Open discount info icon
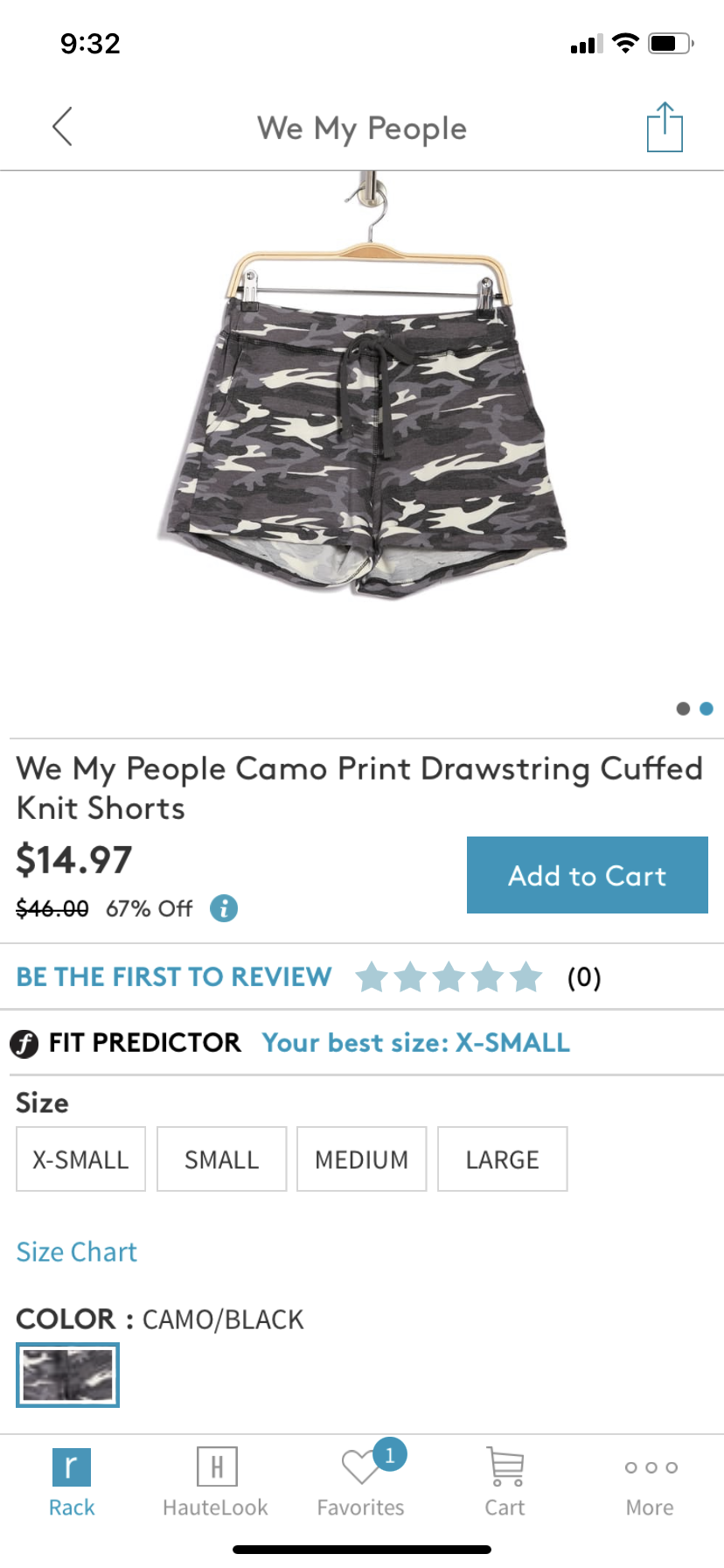The width and height of the screenshot is (724, 1568). click(x=224, y=908)
